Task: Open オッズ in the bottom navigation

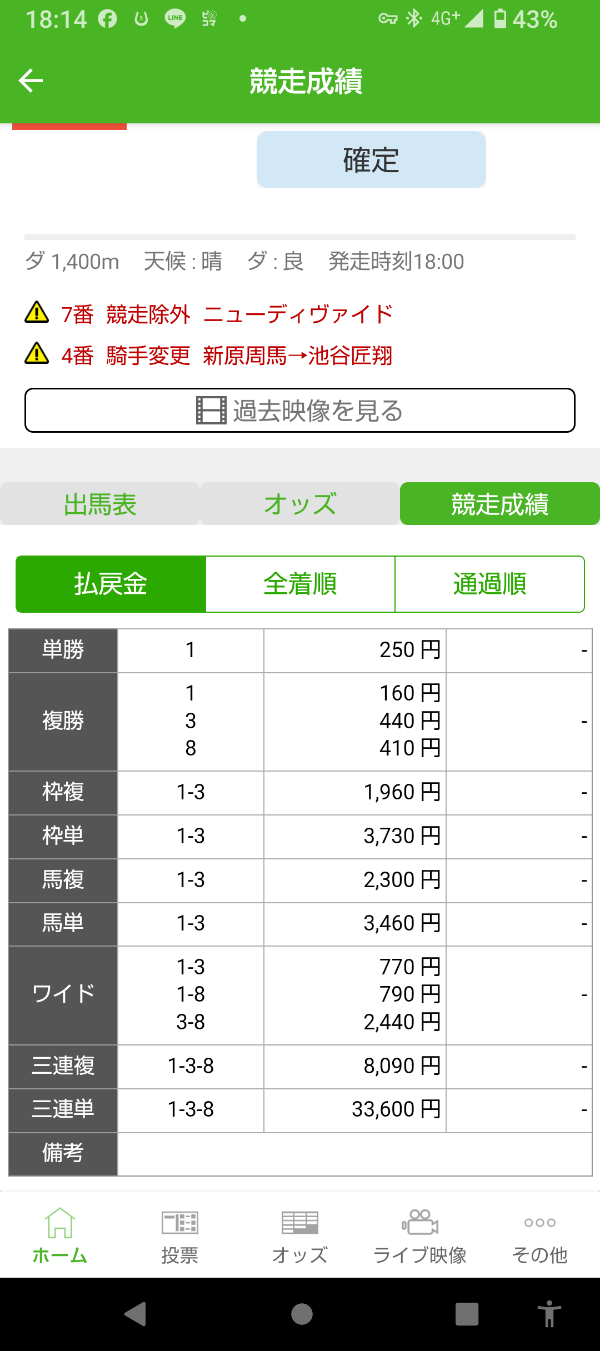Action: [300, 1236]
